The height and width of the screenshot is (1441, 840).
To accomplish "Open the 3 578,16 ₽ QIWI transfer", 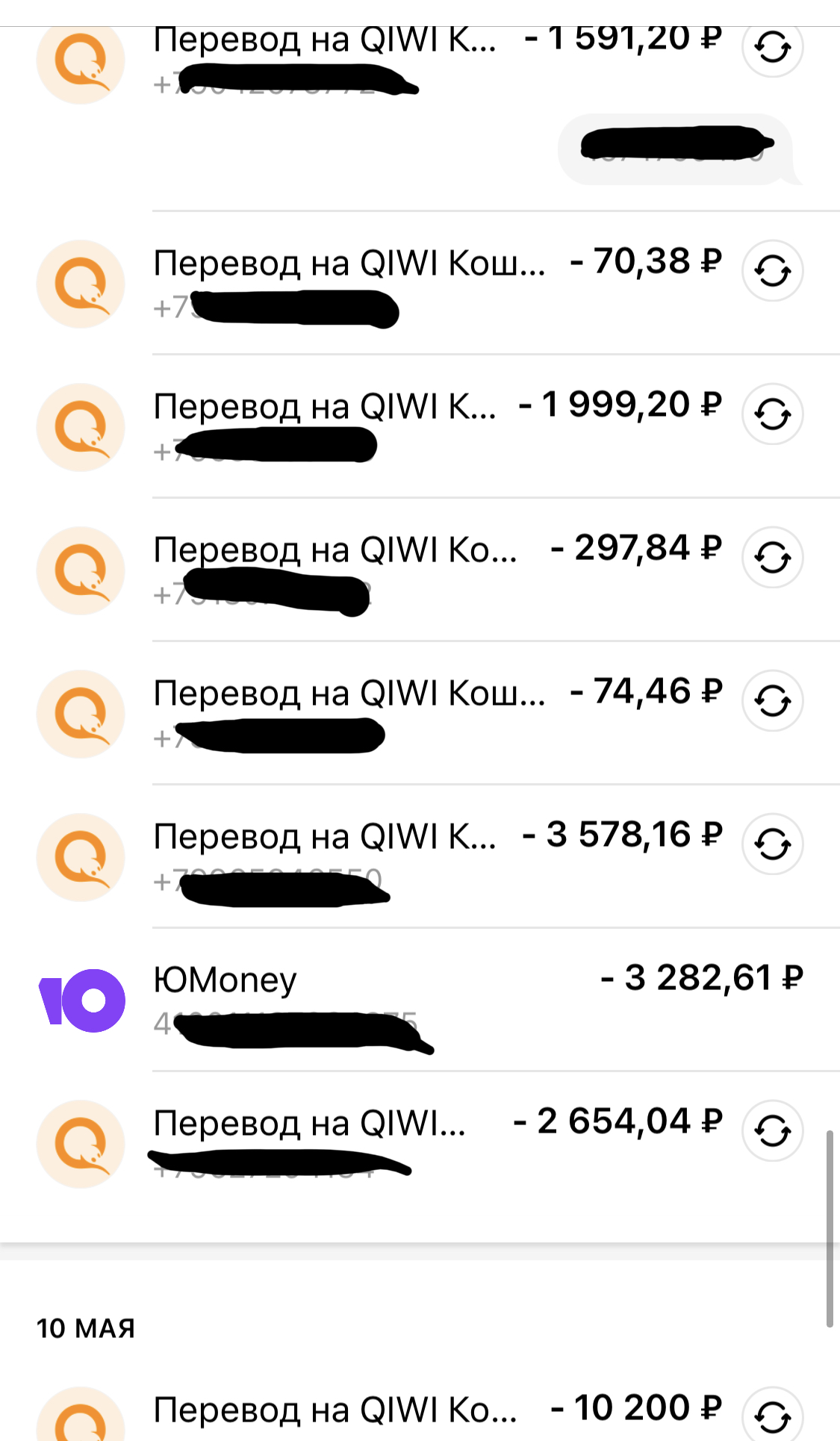I will 420,857.
